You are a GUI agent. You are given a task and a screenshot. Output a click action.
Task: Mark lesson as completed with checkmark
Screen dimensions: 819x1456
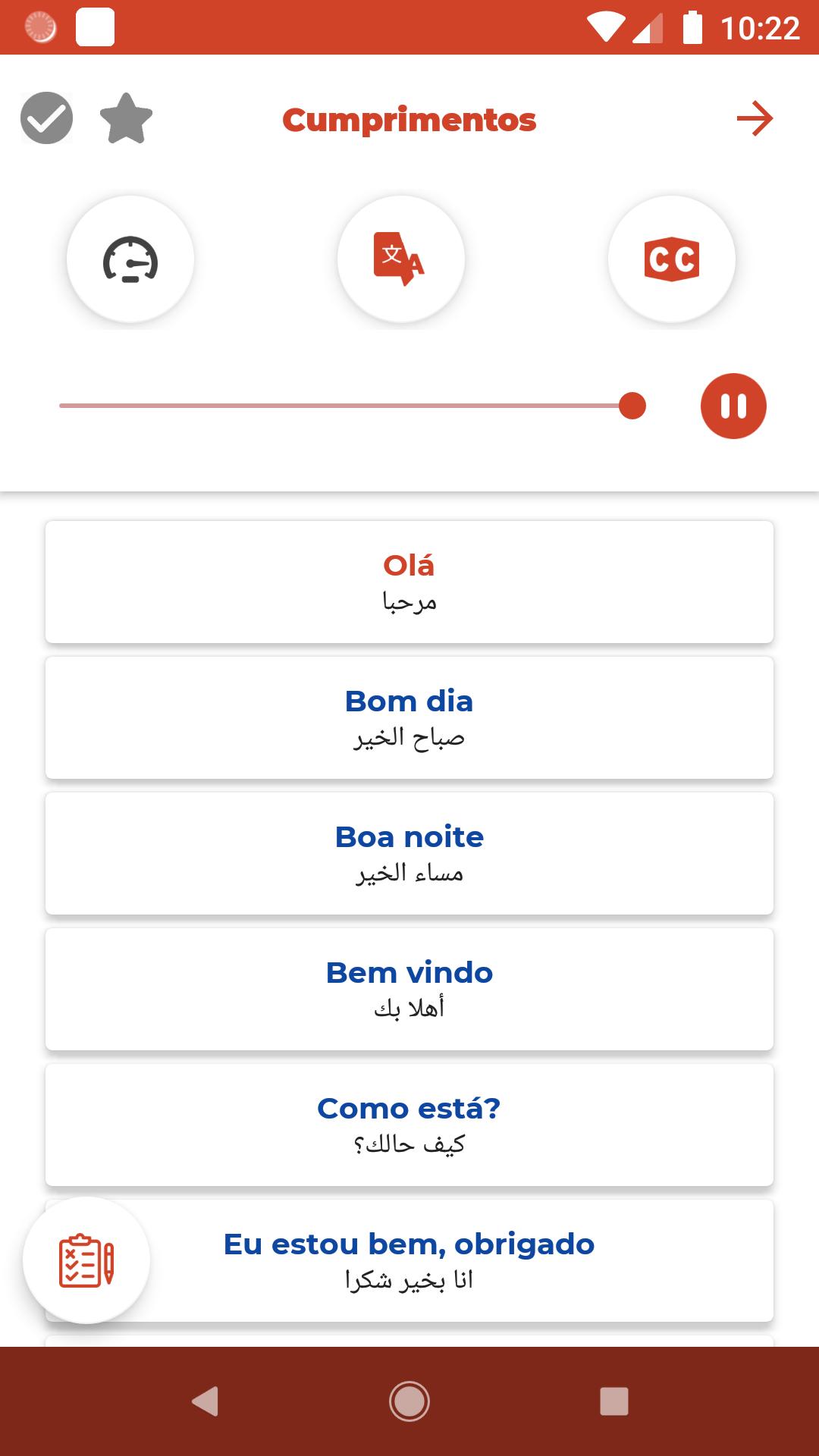point(46,118)
